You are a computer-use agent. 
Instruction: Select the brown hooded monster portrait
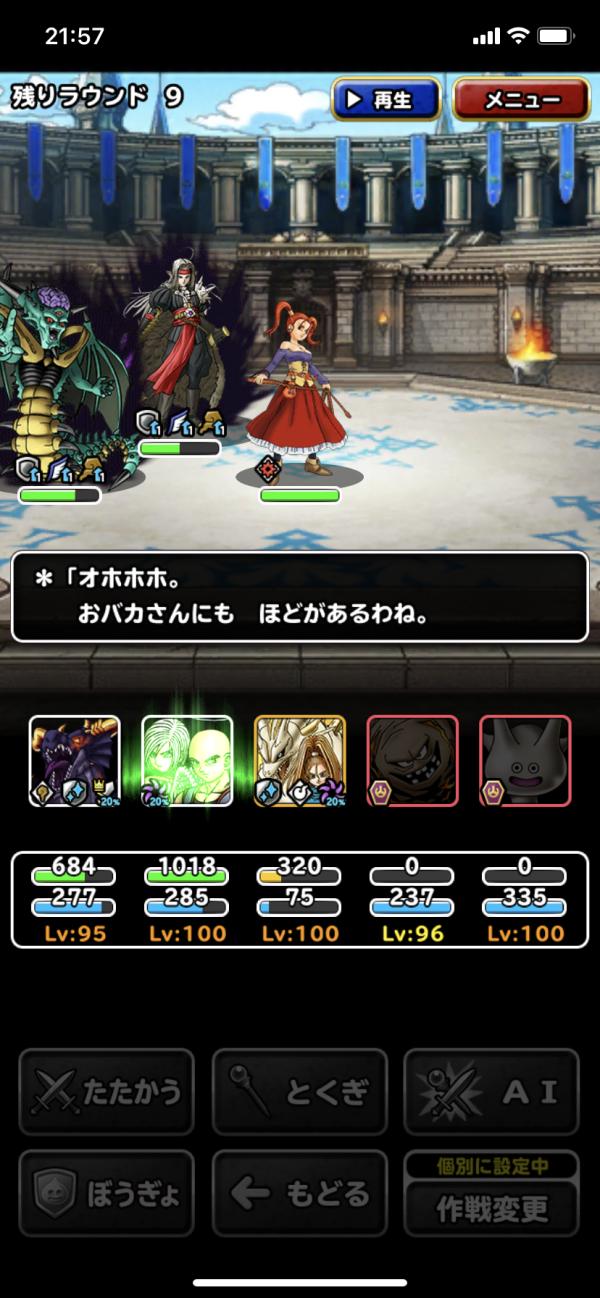[412, 761]
